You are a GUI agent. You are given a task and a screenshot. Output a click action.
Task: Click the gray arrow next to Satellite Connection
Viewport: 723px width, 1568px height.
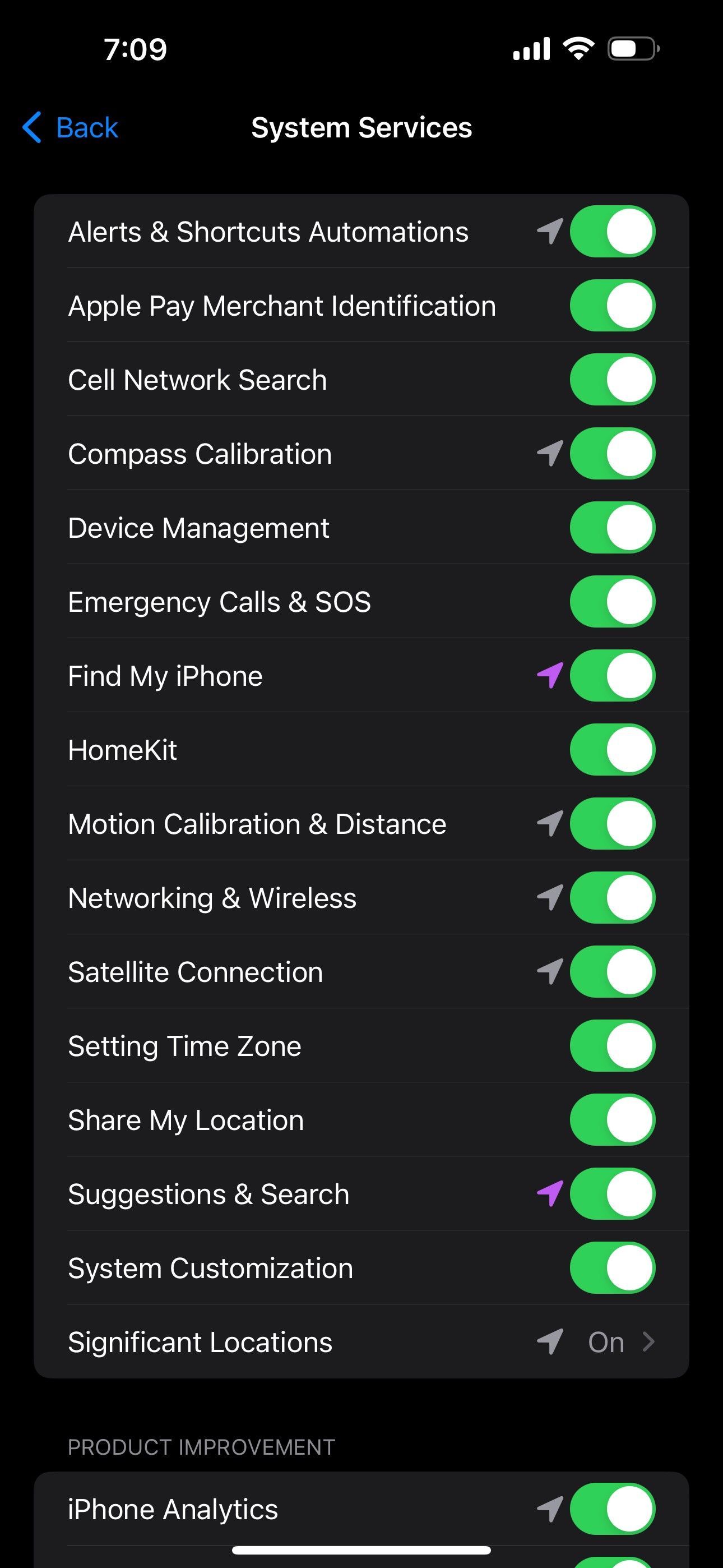tap(551, 971)
